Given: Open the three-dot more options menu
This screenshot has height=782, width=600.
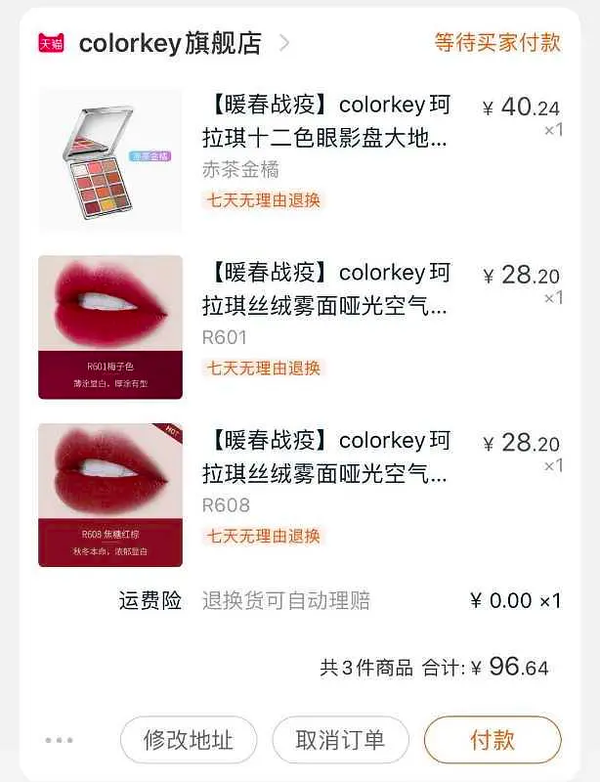Looking at the screenshot, I should (x=59, y=740).
